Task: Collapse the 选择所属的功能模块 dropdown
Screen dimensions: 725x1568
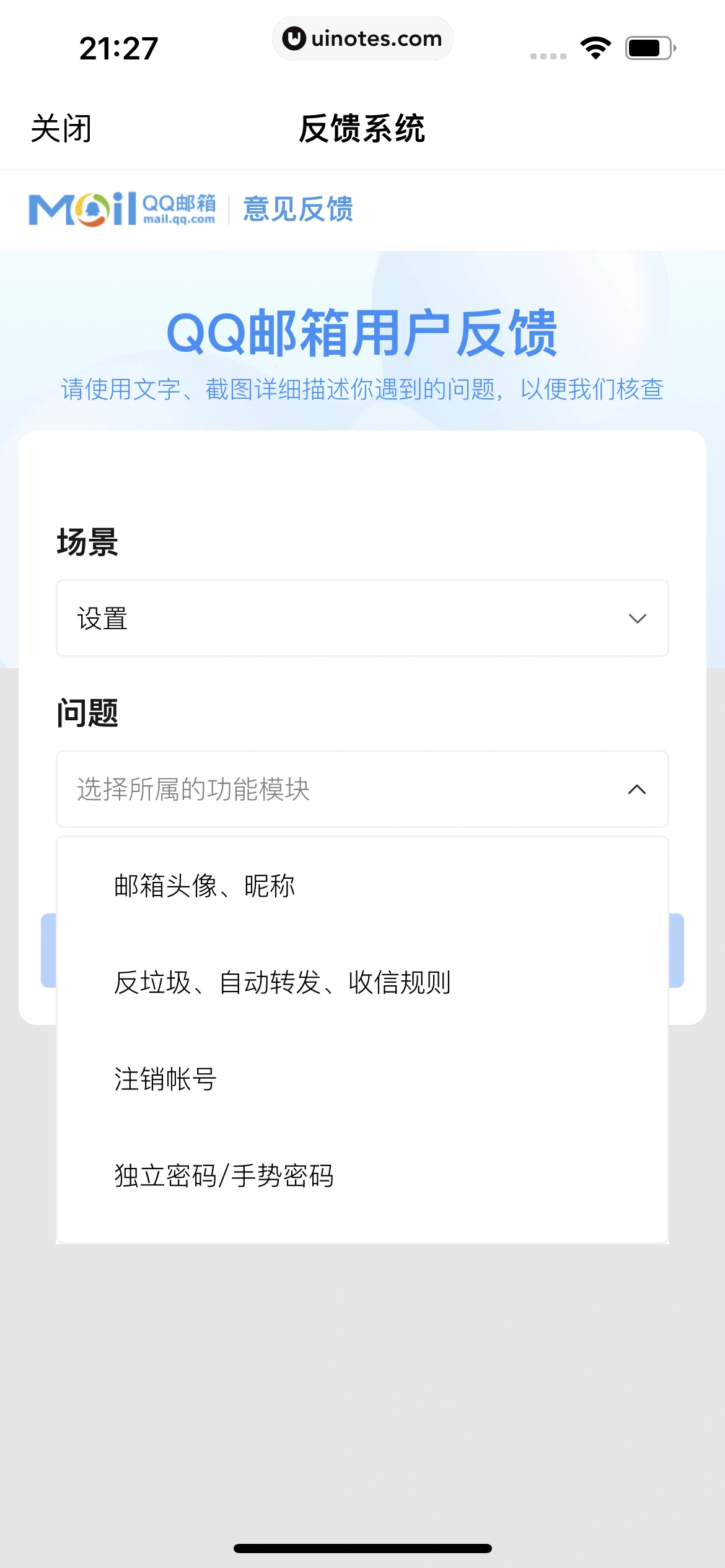Action: (x=362, y=789)
